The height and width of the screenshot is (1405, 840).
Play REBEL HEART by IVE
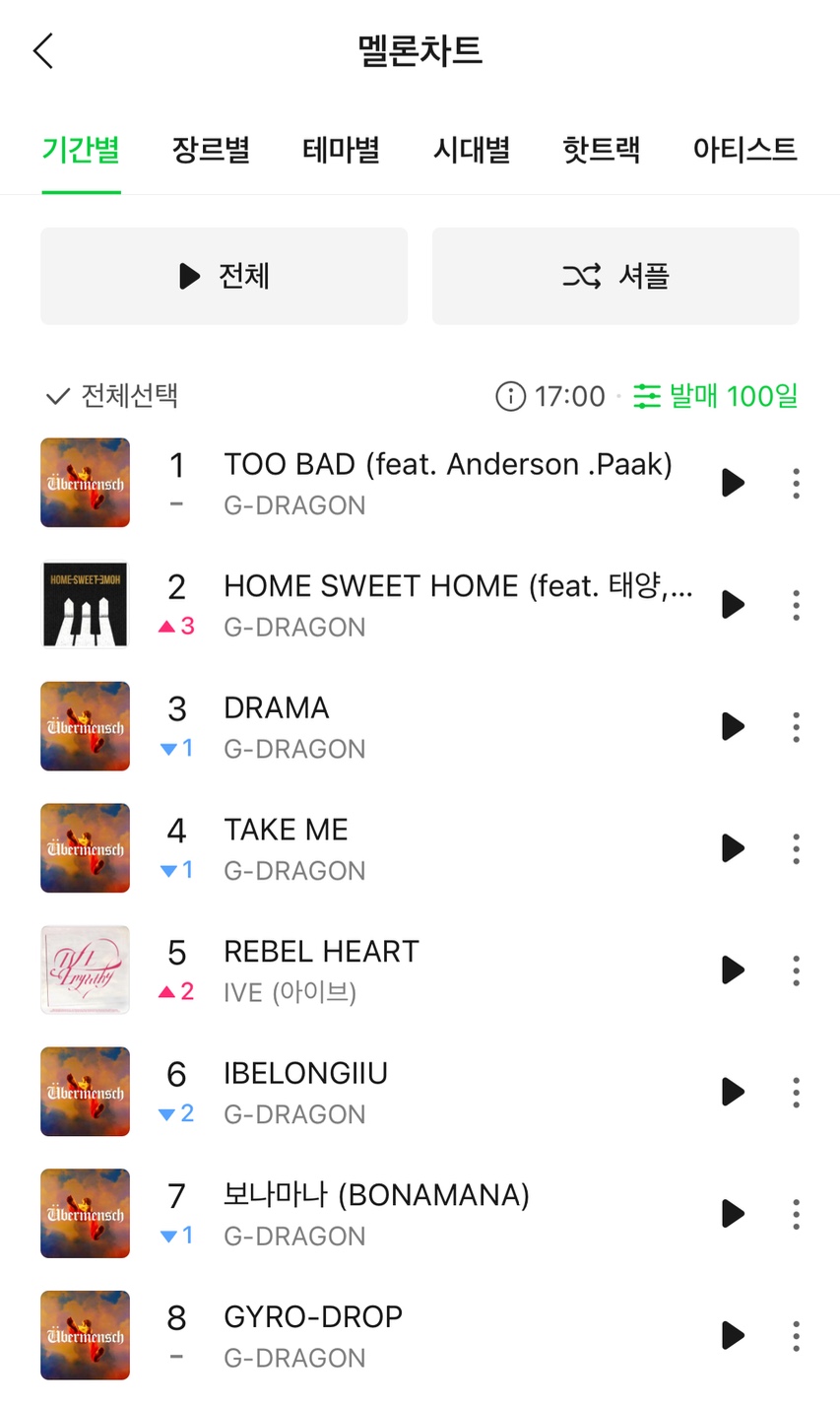733,970
